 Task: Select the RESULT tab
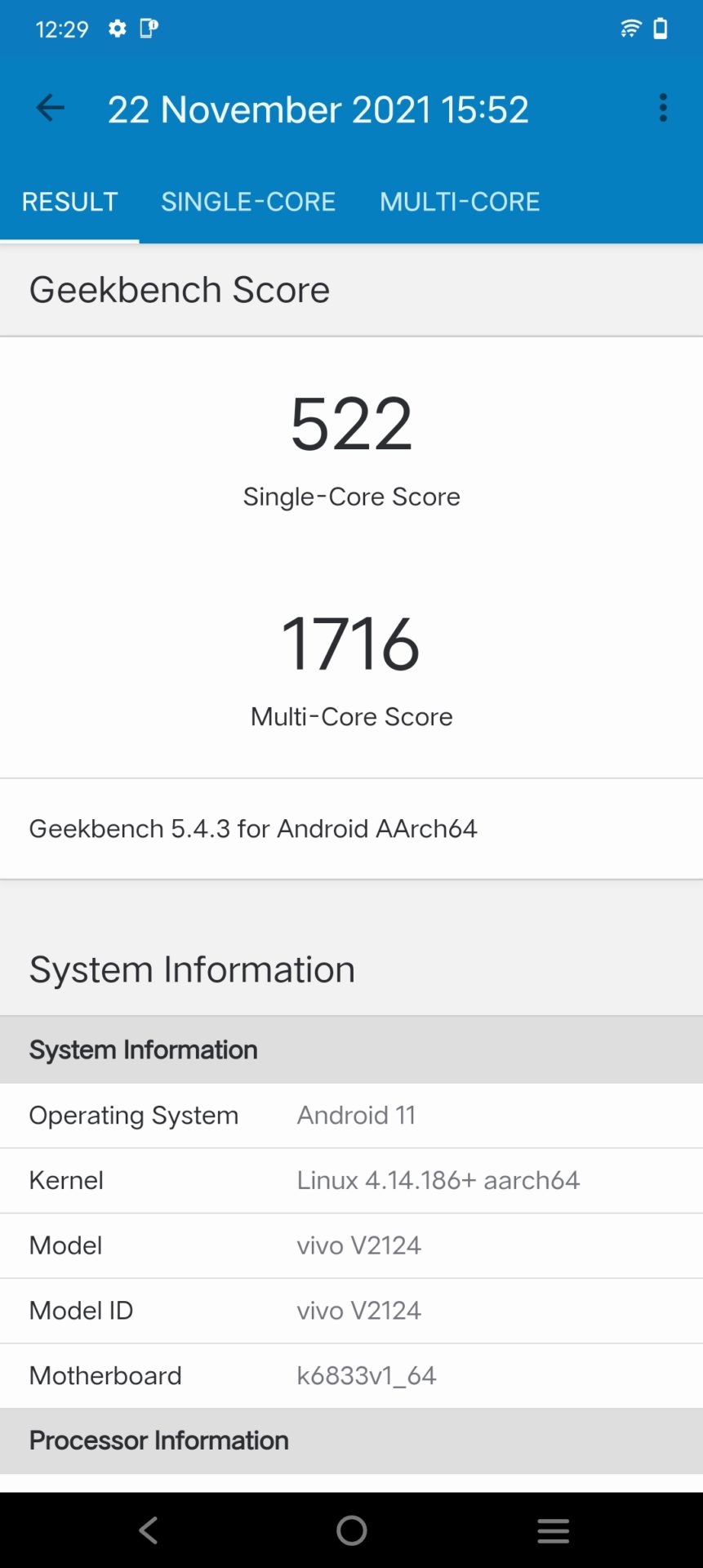click(69, 202)
